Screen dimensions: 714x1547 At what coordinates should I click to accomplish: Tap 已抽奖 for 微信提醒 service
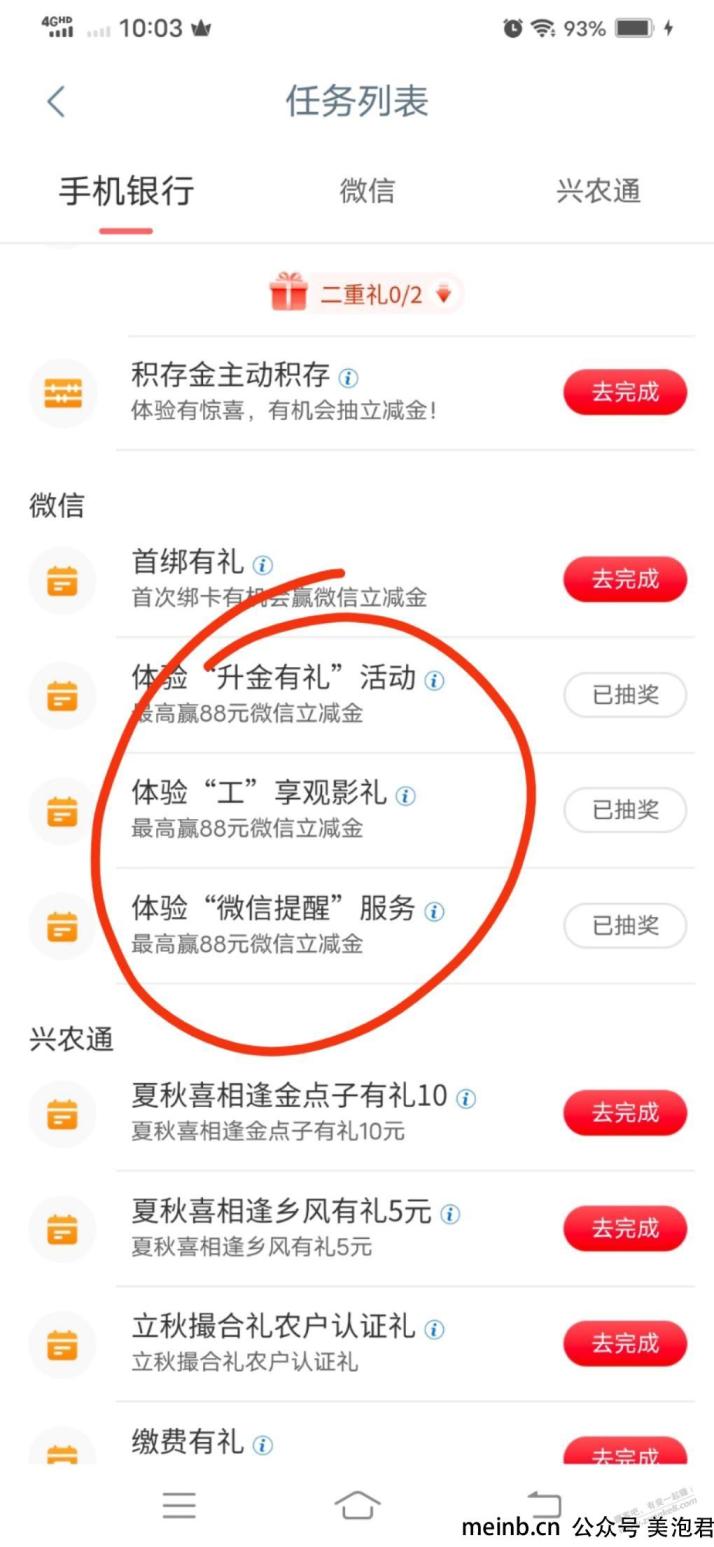pyautogui.click(x=625, y=926)
